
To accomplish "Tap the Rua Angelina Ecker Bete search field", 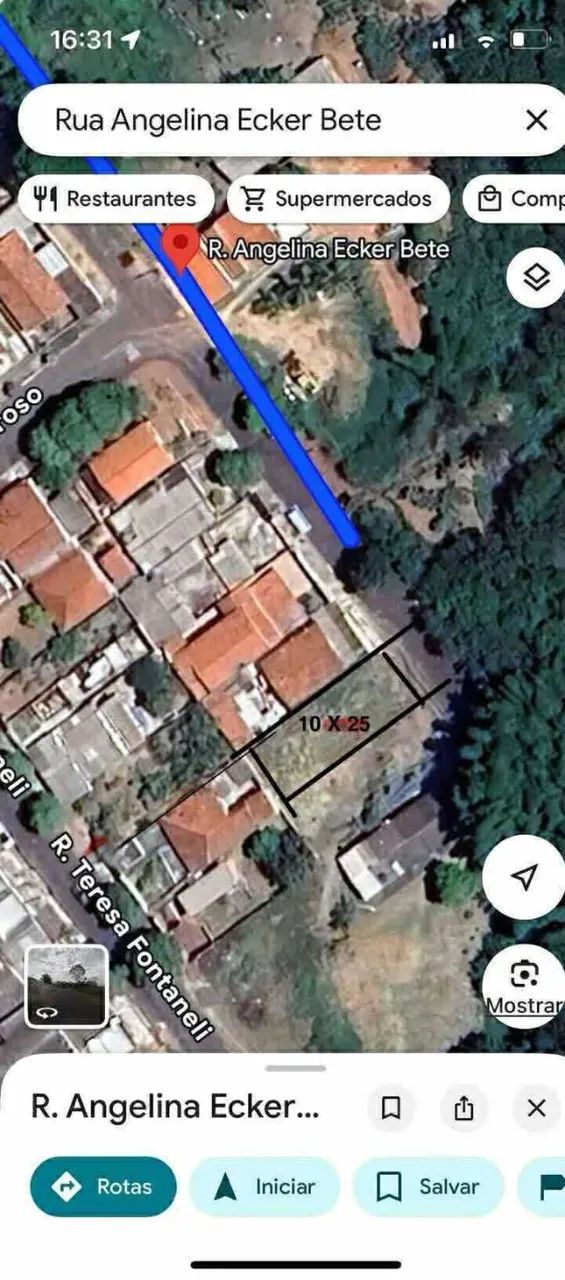I will coord(270,120).
